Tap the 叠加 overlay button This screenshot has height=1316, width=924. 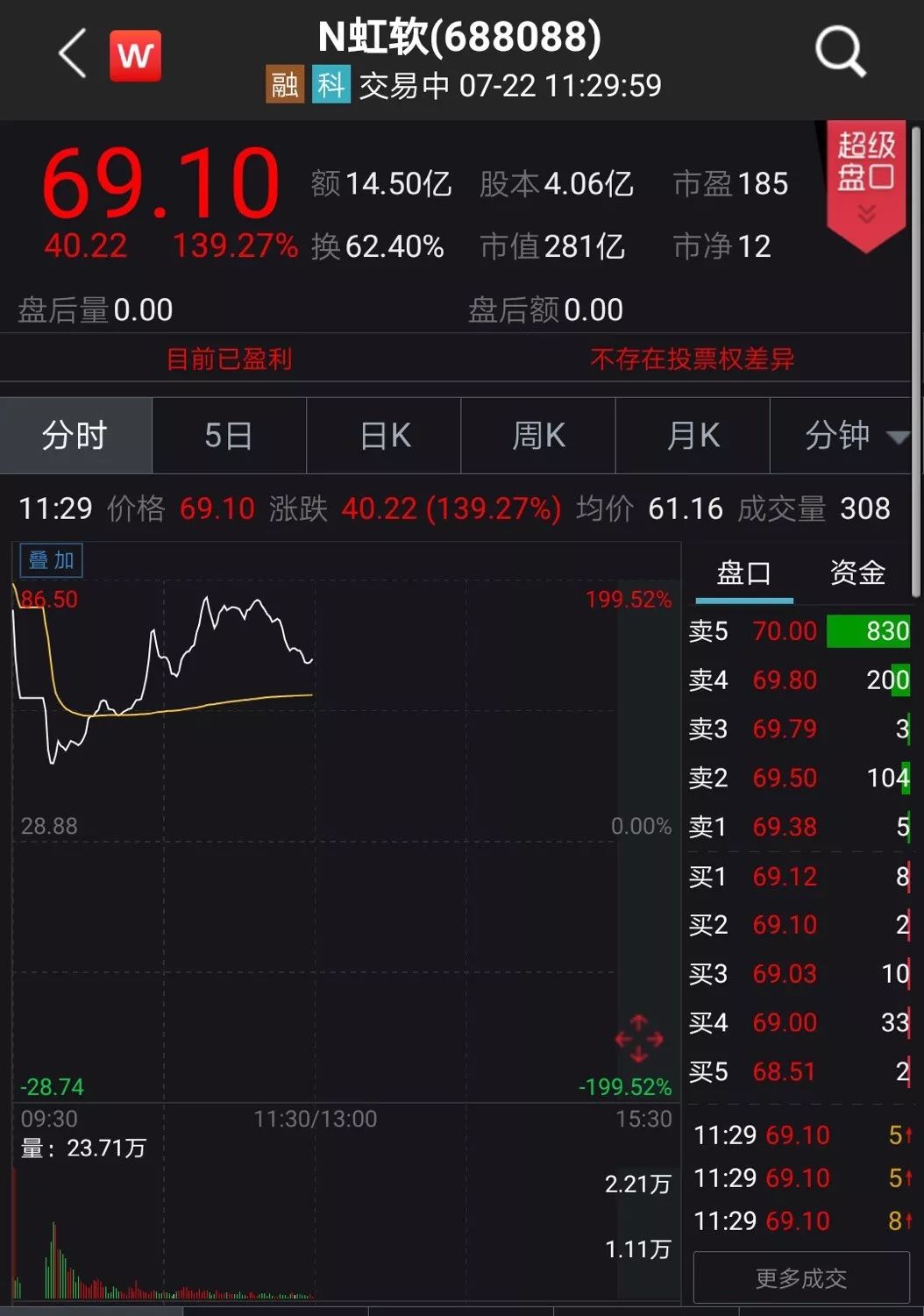(x=52, y=561)
